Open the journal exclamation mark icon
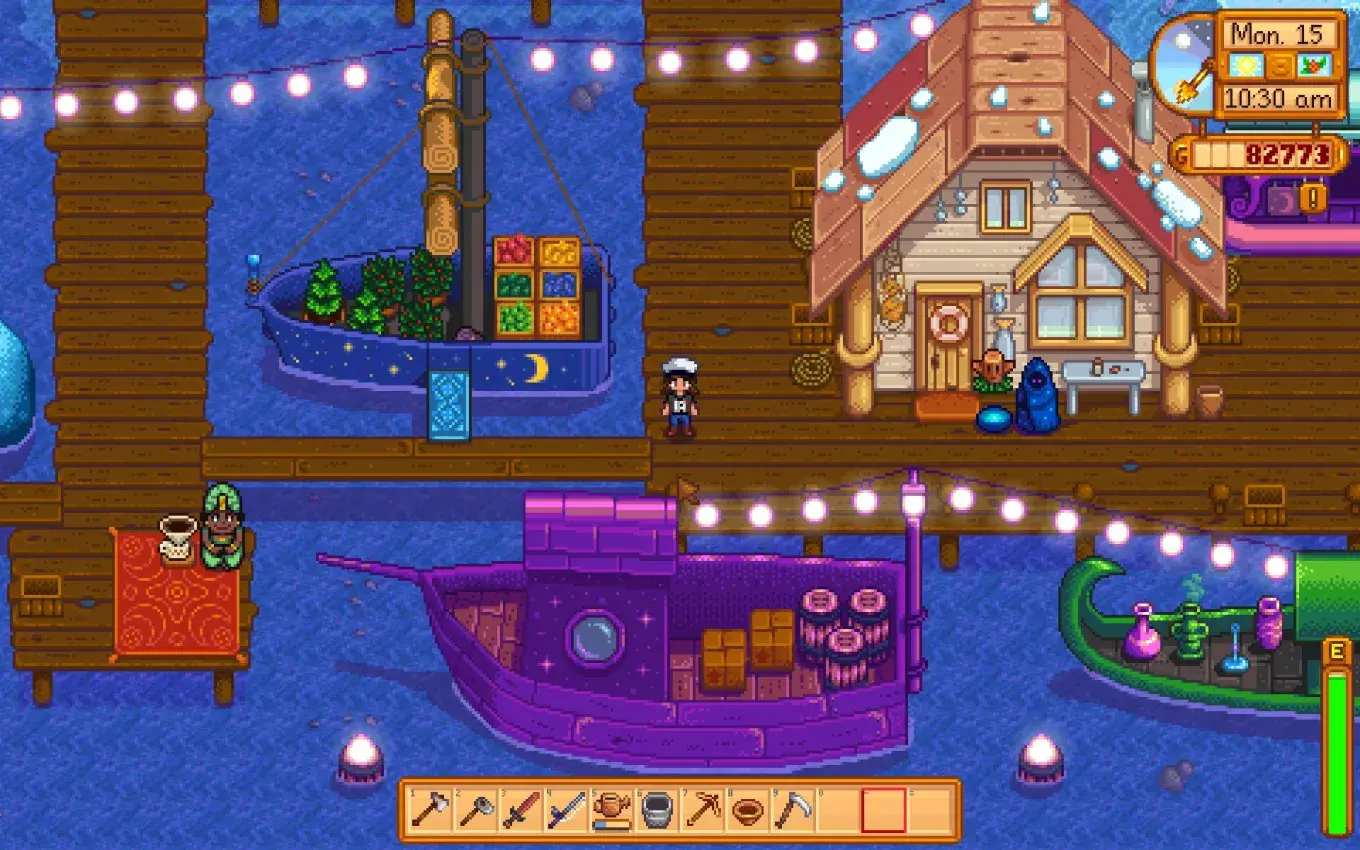1360x850 pixels. 1313,199
